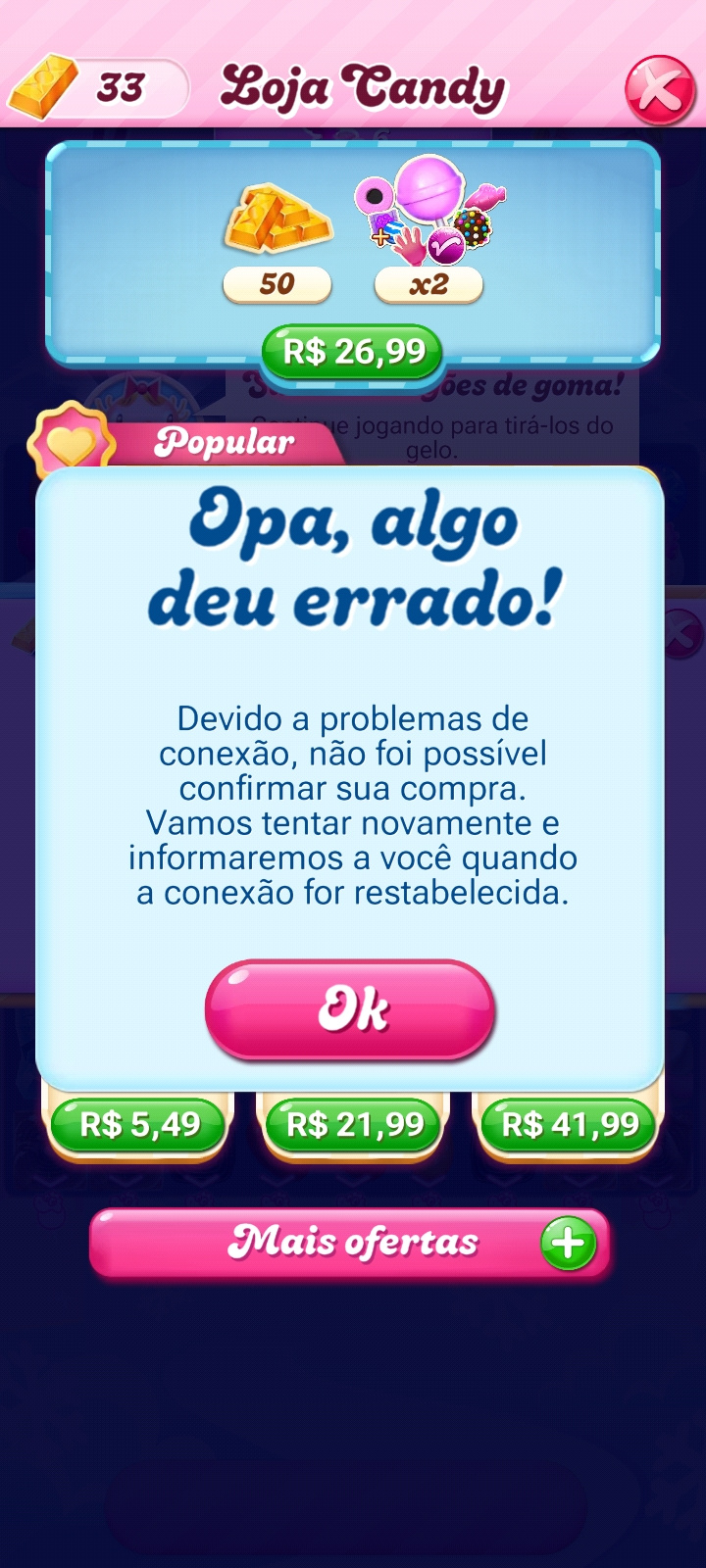Select the R$ 21,99 offer

(x=354, y=1124)
